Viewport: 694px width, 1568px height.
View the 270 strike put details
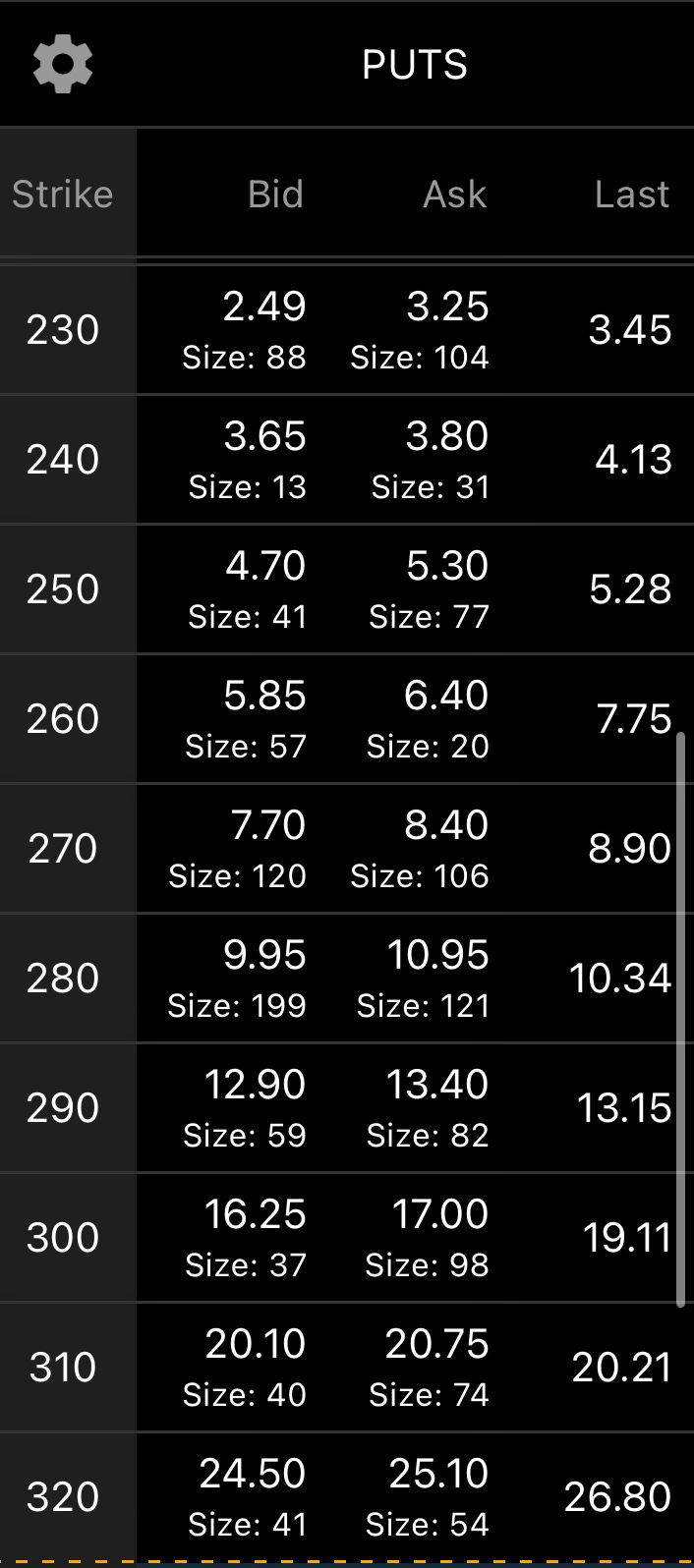(x=347, y=849)
